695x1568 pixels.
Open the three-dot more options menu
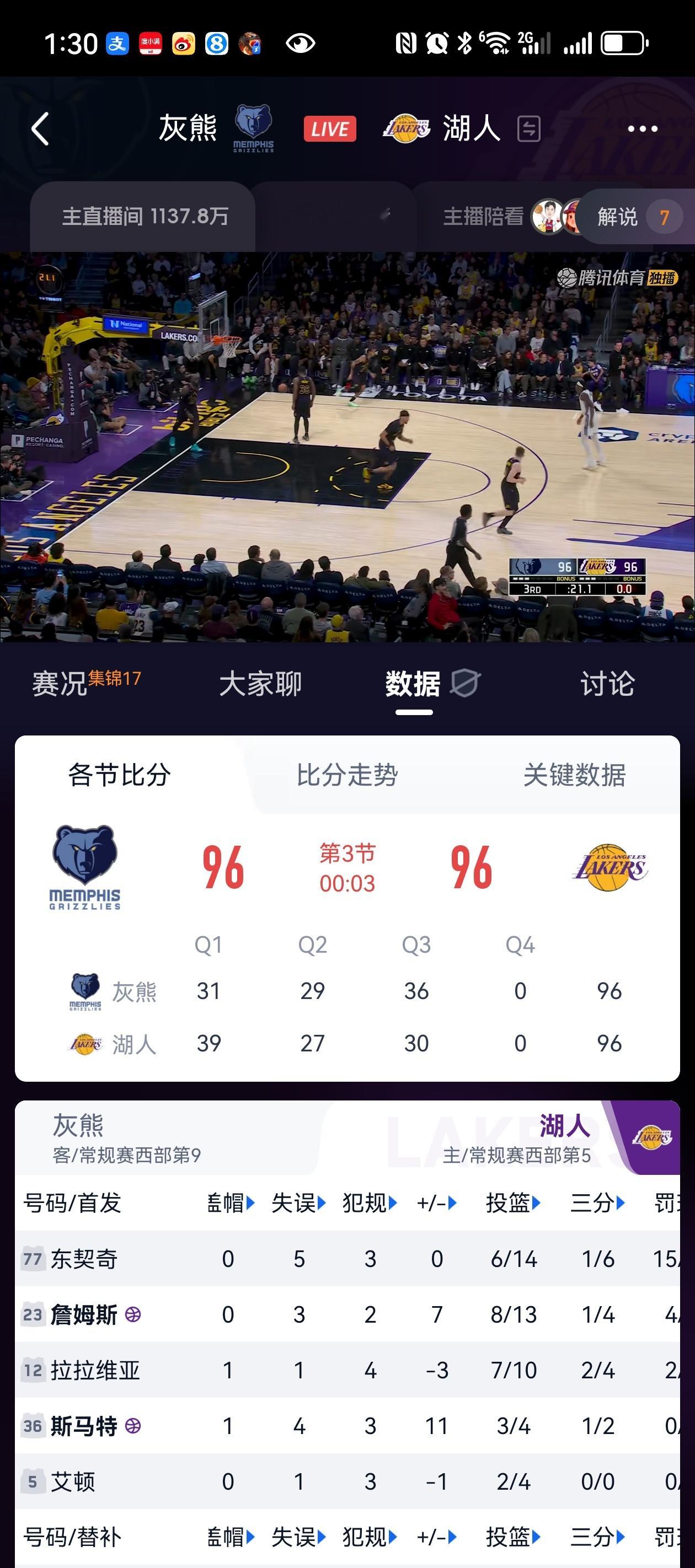coord(644,128)
